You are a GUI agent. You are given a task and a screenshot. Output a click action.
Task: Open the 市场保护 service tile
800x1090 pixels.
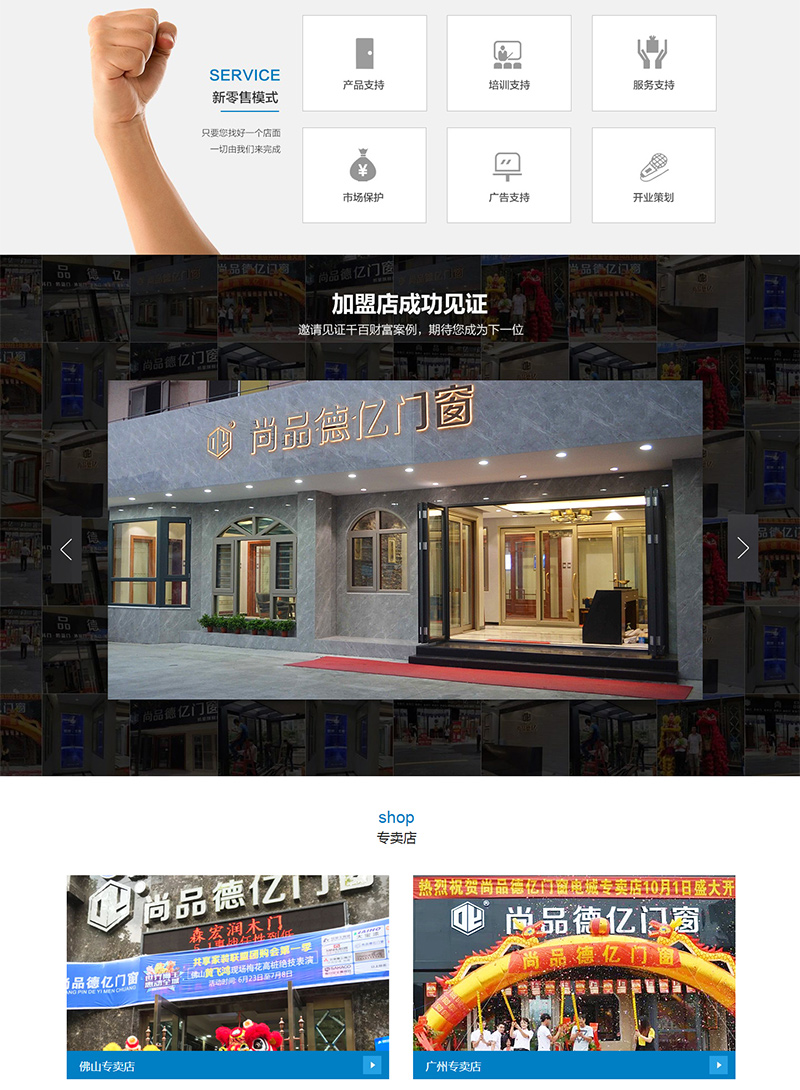point(364,175)
